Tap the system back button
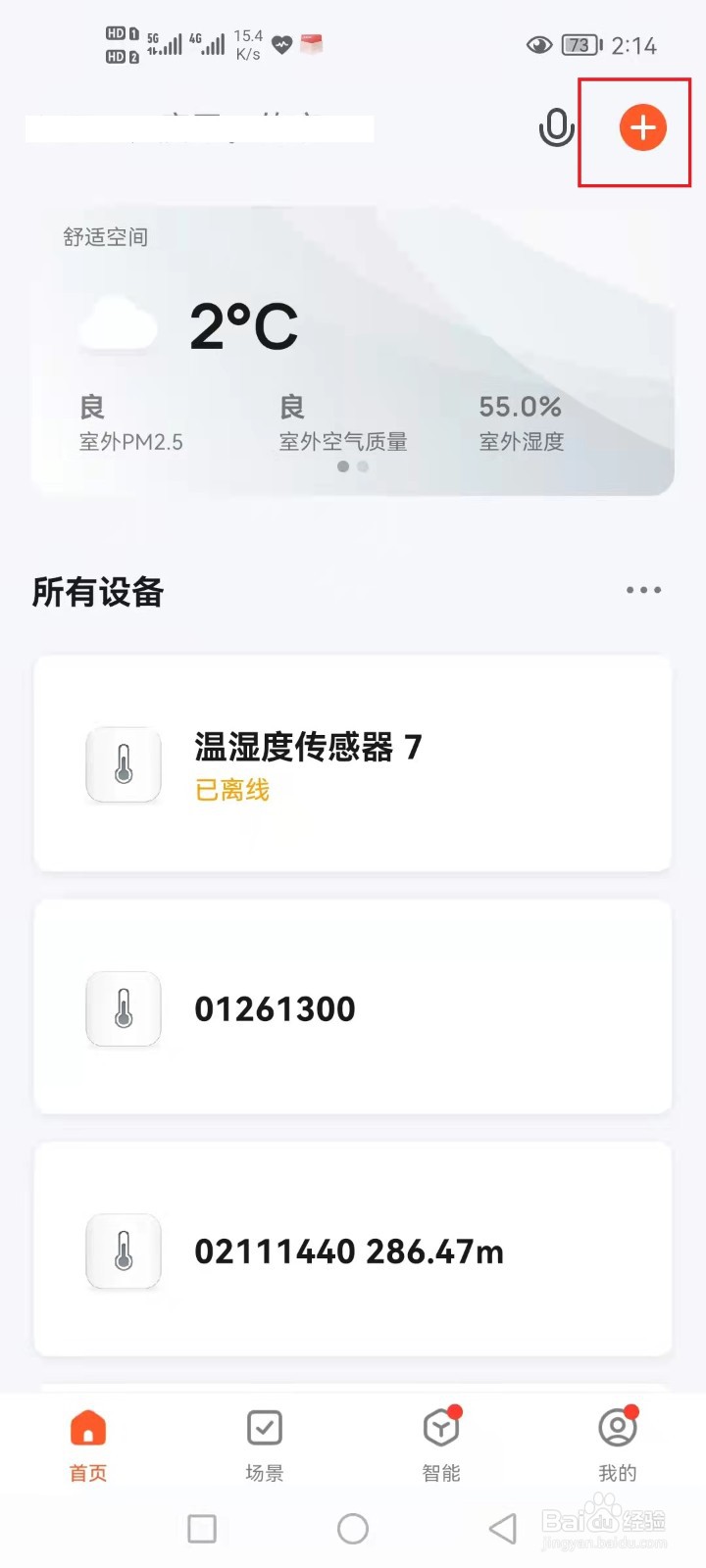Screen dimensions: 706x1568 click(x=503, y=1529)
